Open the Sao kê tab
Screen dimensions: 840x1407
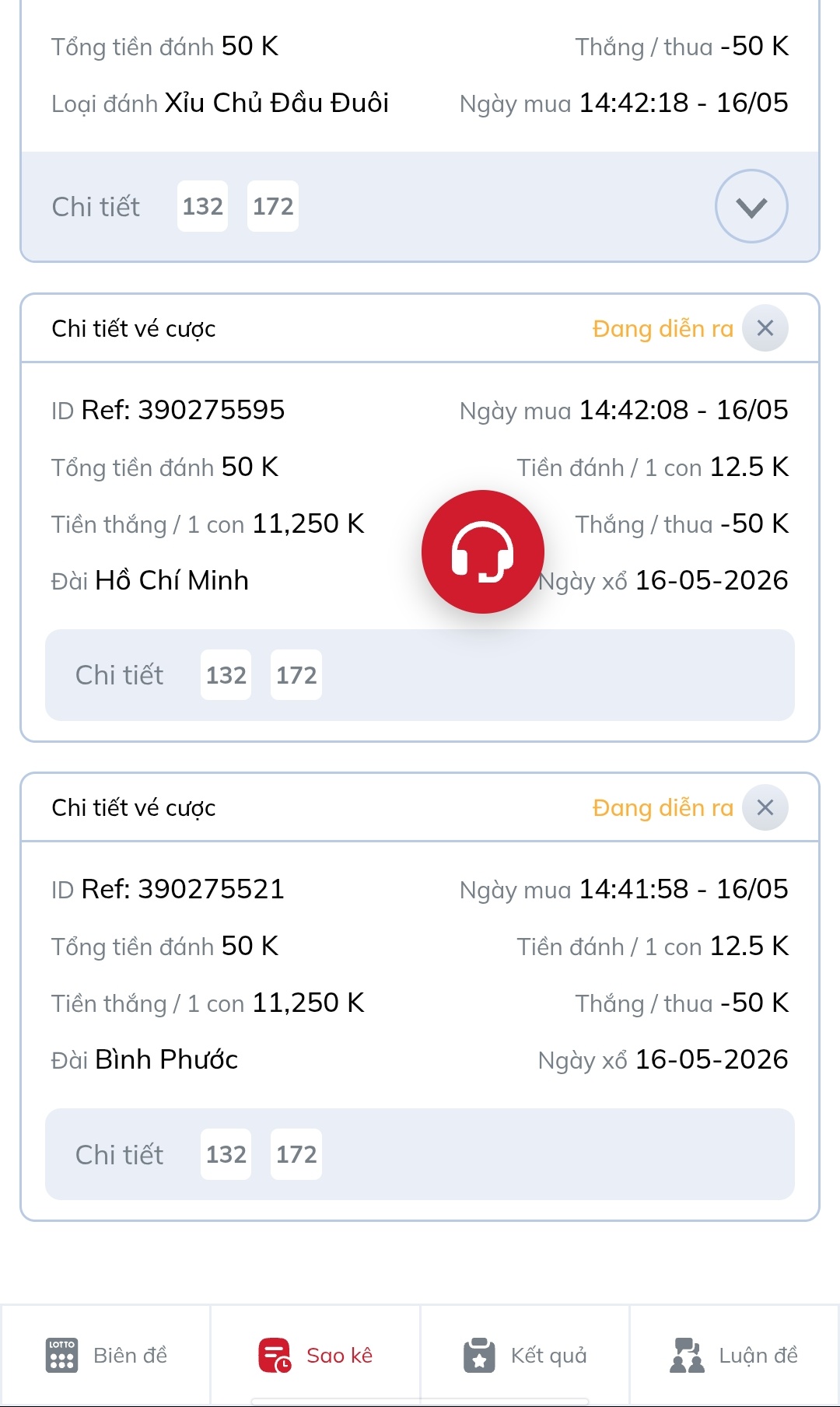click(315, 1355)
